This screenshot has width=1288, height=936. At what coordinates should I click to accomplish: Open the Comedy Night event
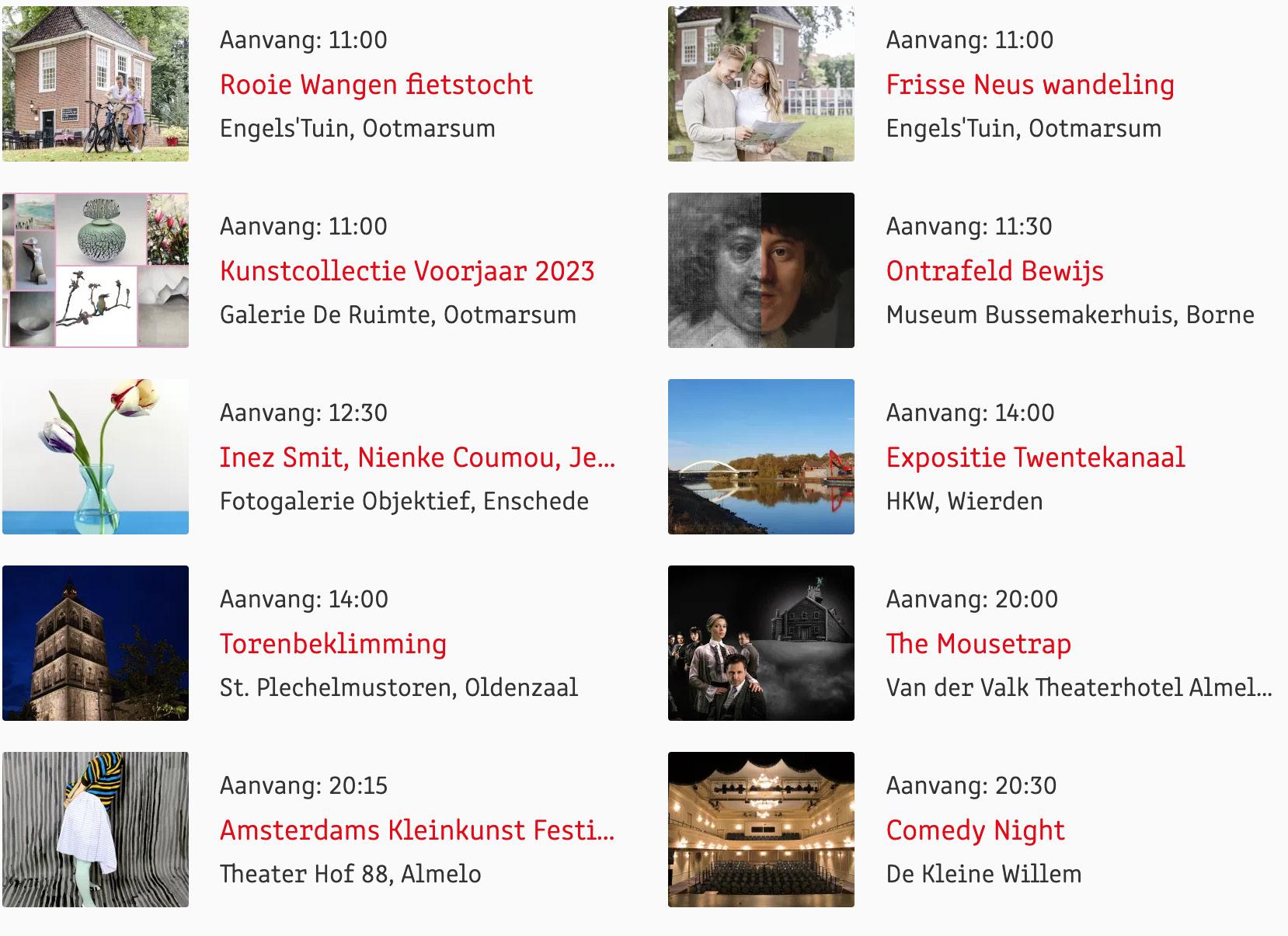(x=975, y=830)
